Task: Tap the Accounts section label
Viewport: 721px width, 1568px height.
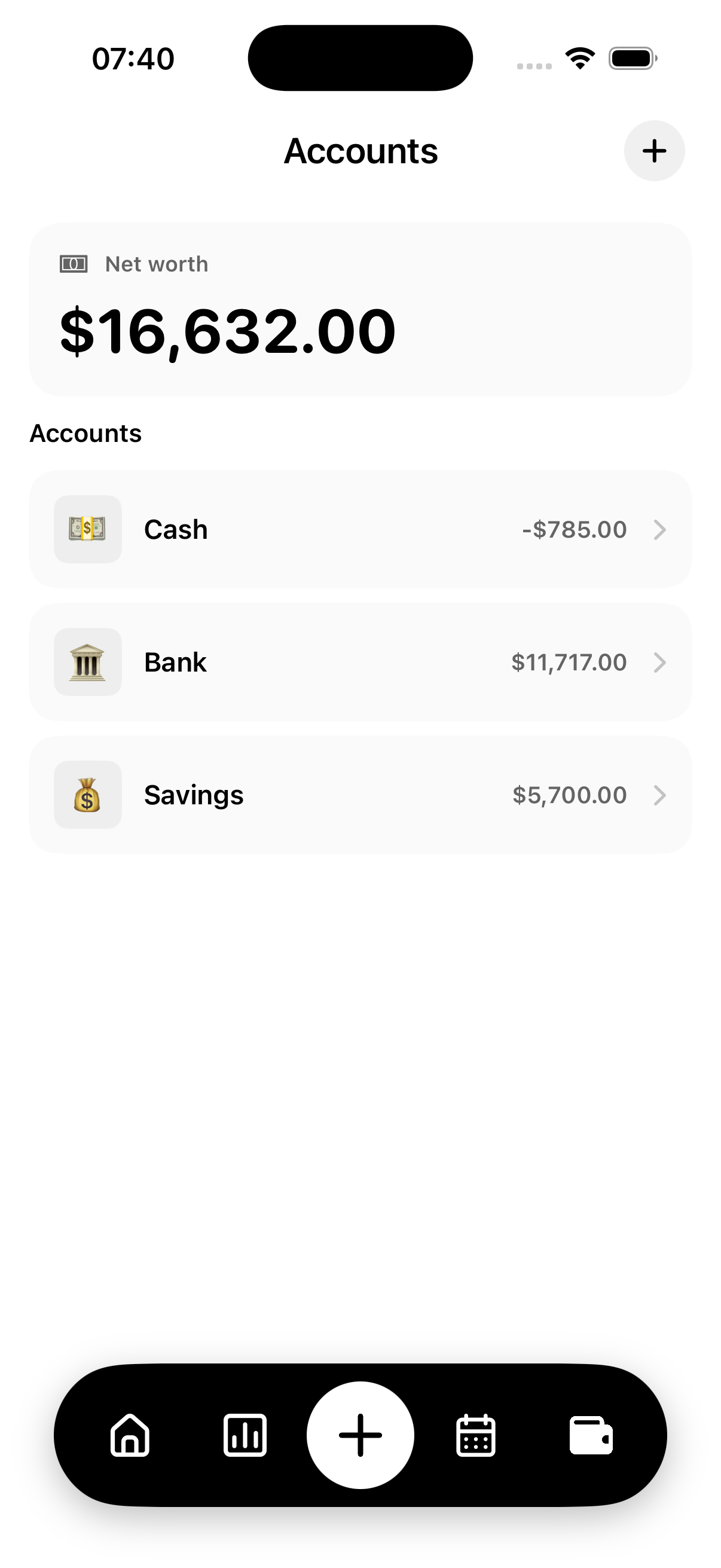Action: pos(85,433)
